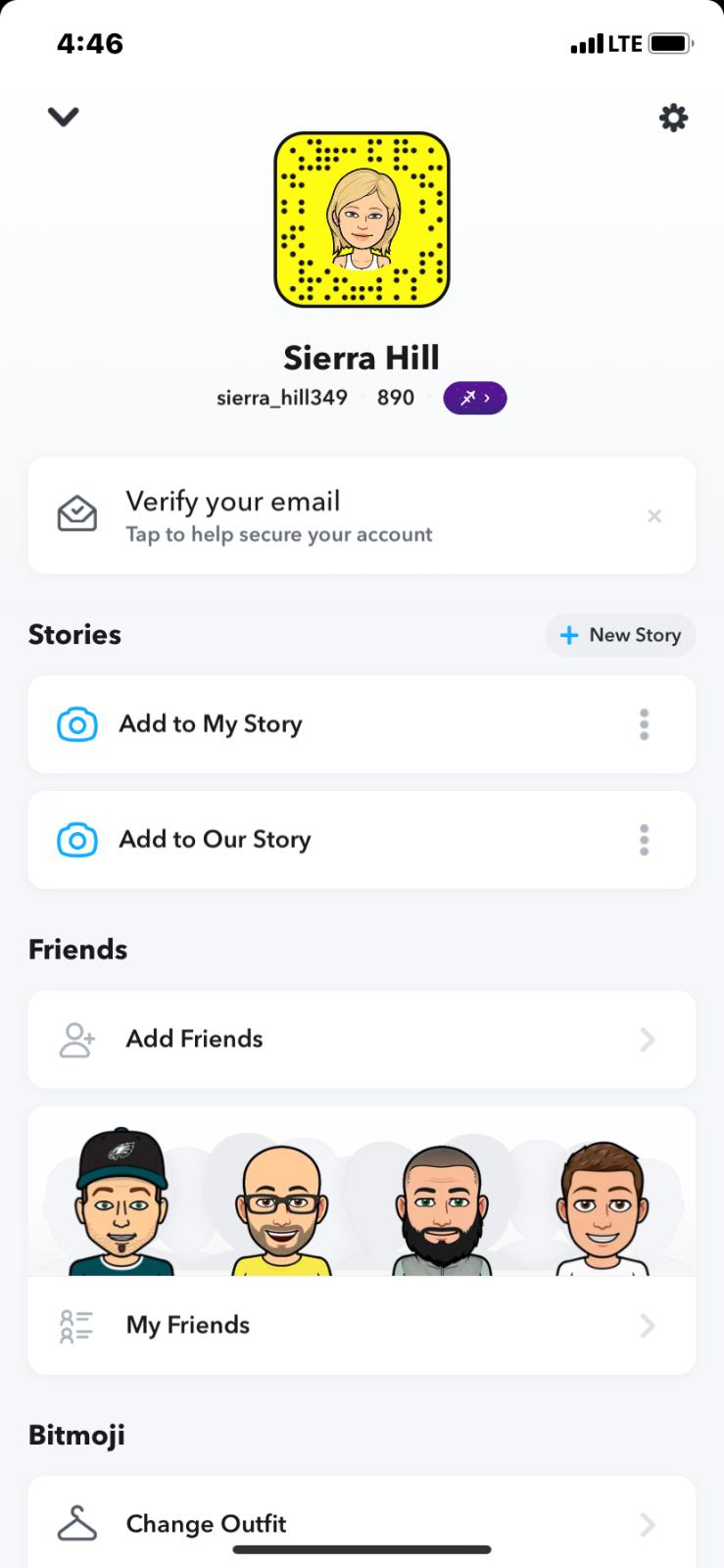Open the Snapcode with Bitmoji avatar
The image size is (724, 1568).
(x=362, y=220)
